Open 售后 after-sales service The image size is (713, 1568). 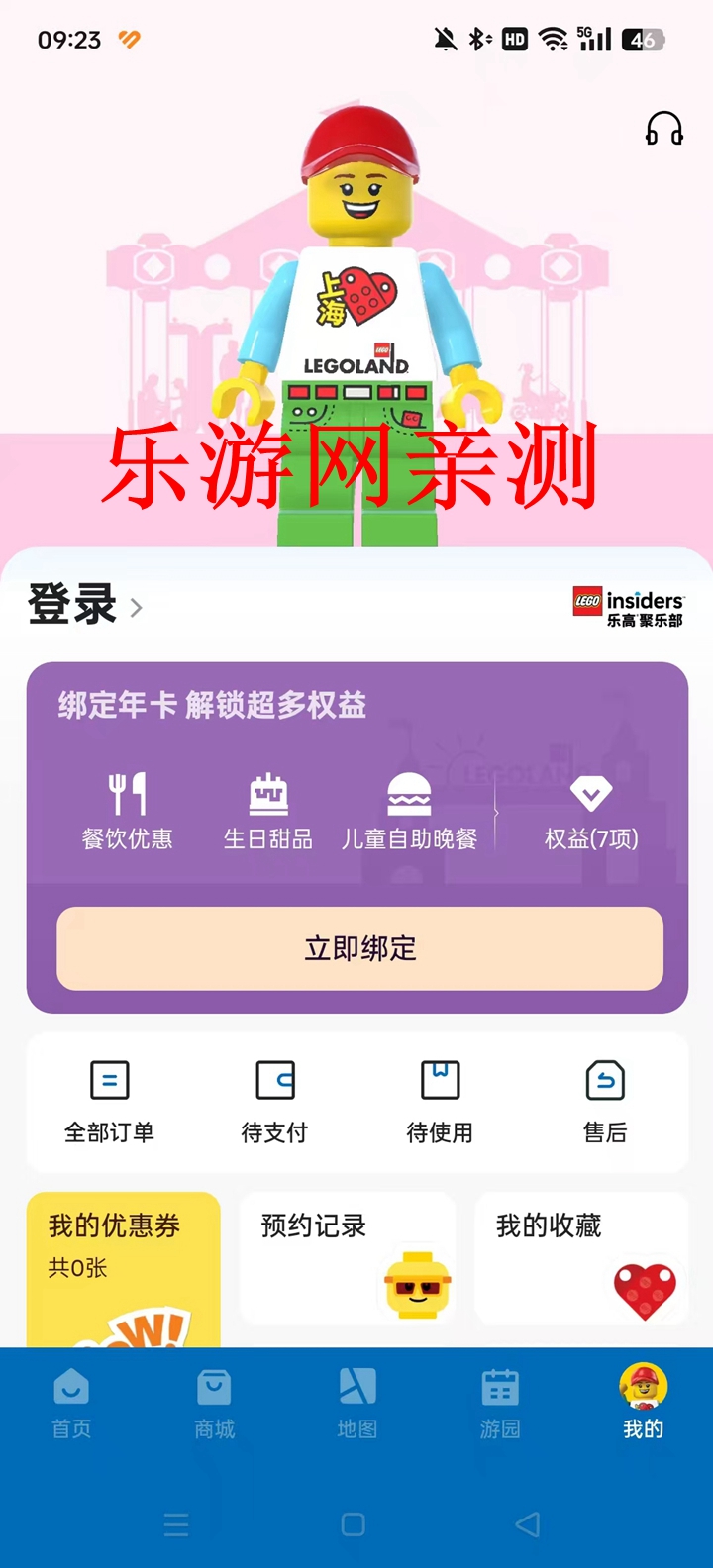pyautogui.click(x=605, y=1103)
